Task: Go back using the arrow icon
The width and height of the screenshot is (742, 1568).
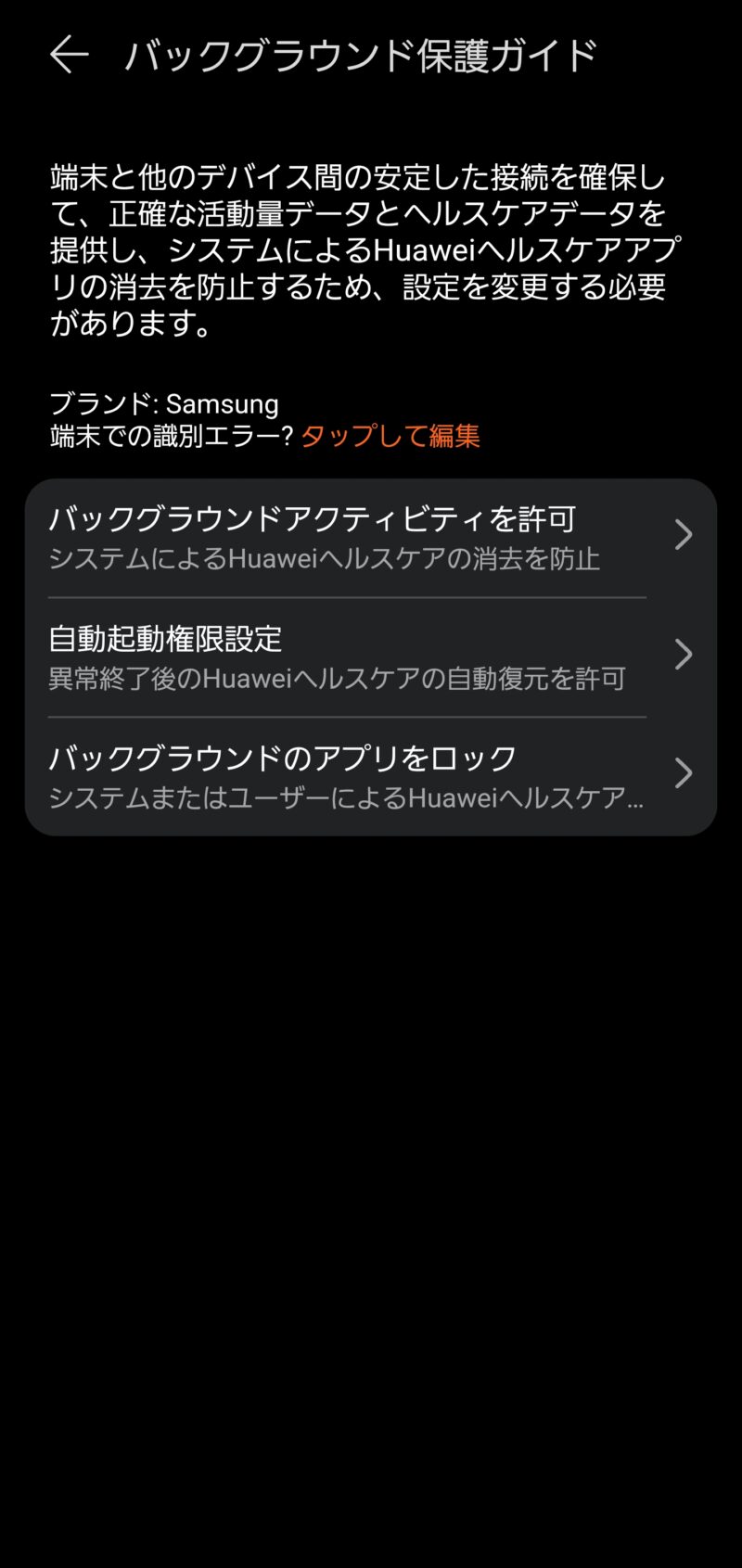Action: [x=70, y=56]
